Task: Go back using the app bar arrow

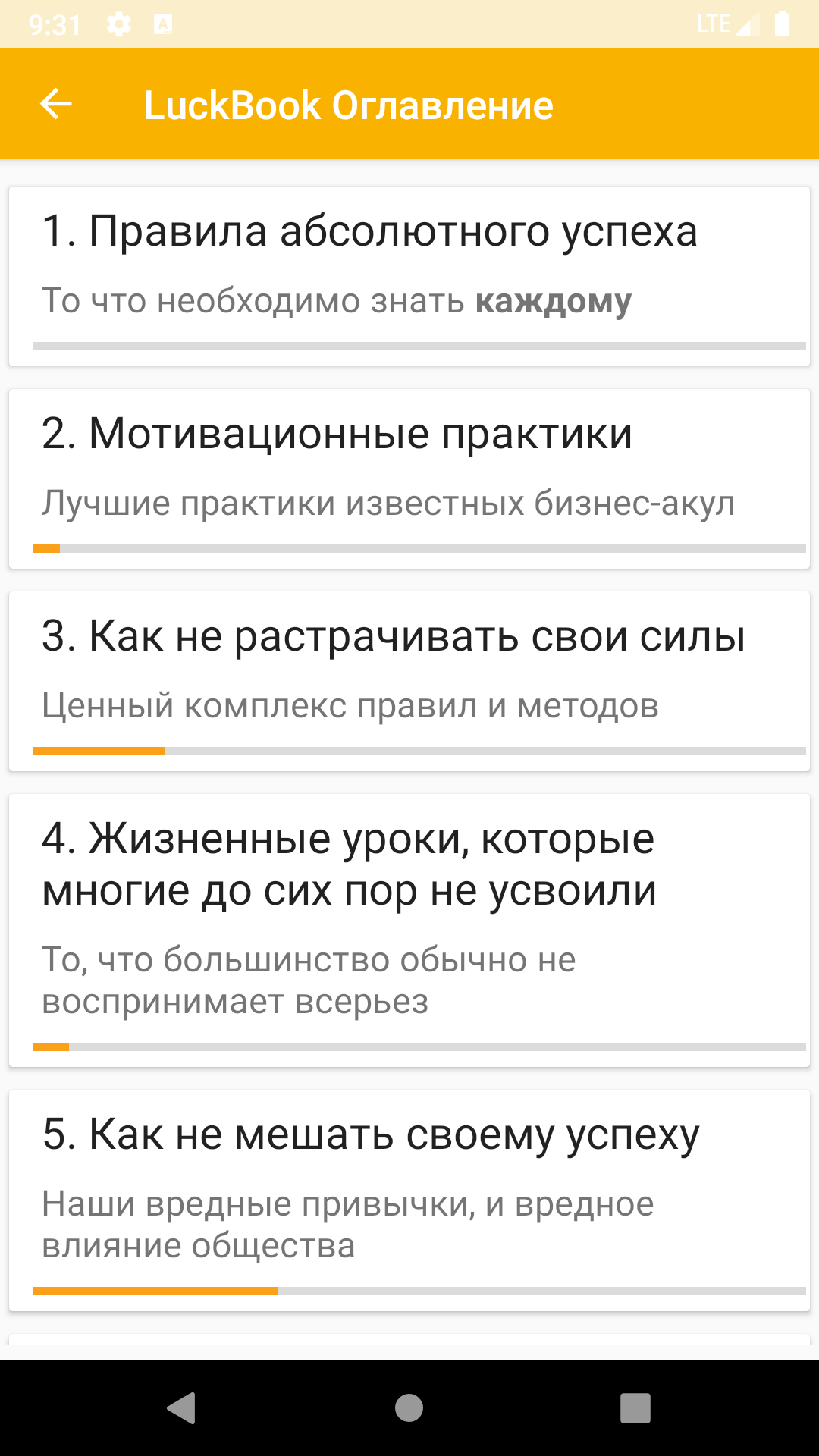Action: click(x=55, y=104)
